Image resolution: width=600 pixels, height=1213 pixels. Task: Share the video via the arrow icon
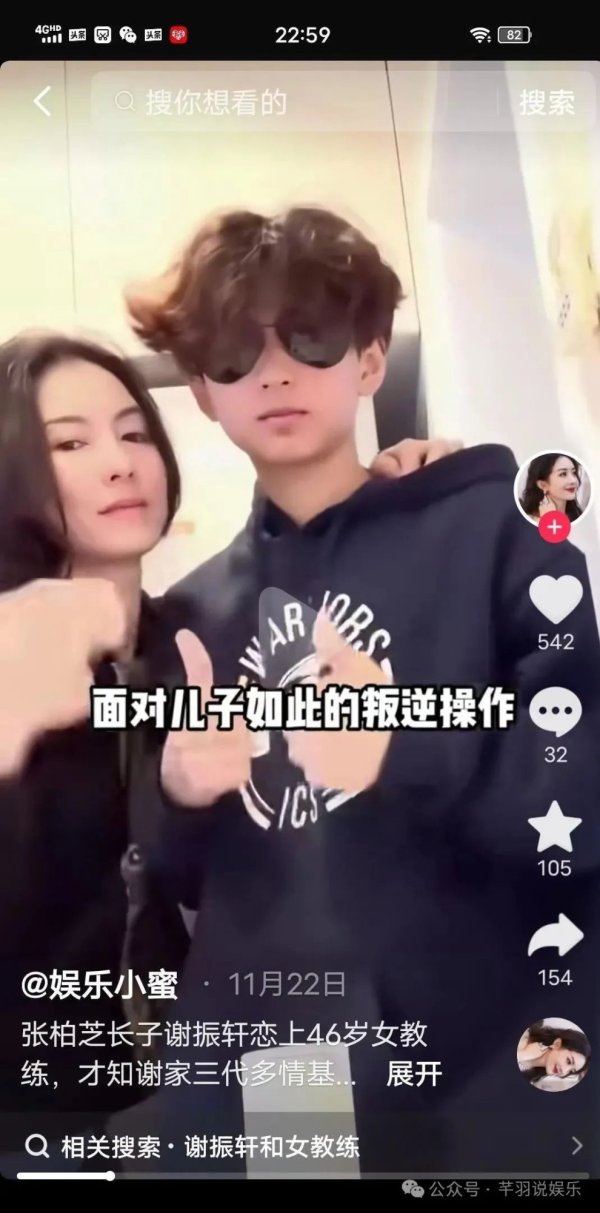click(x=555, y=936)
